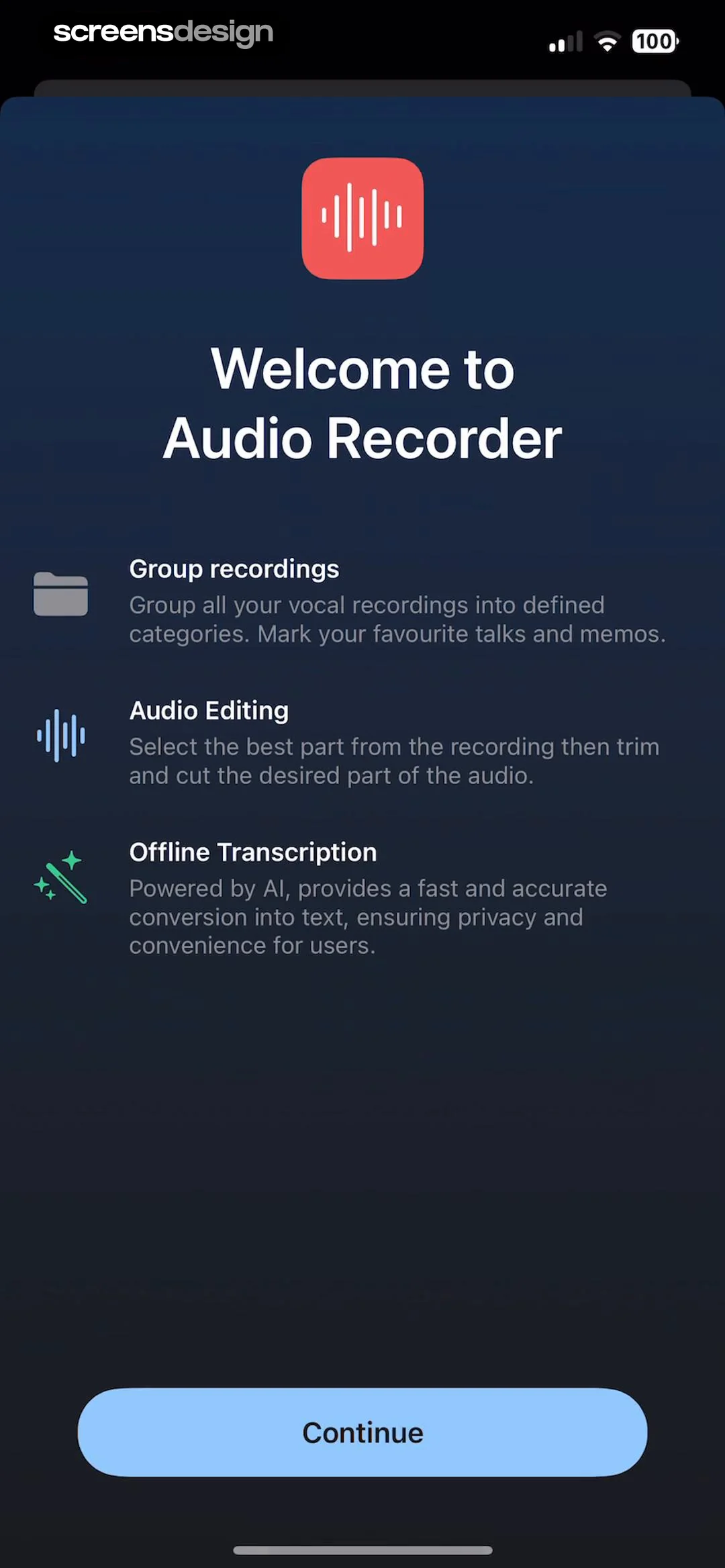Click the screensdesign logo
Screen dimensions: 725x1568
coord(163,31)
